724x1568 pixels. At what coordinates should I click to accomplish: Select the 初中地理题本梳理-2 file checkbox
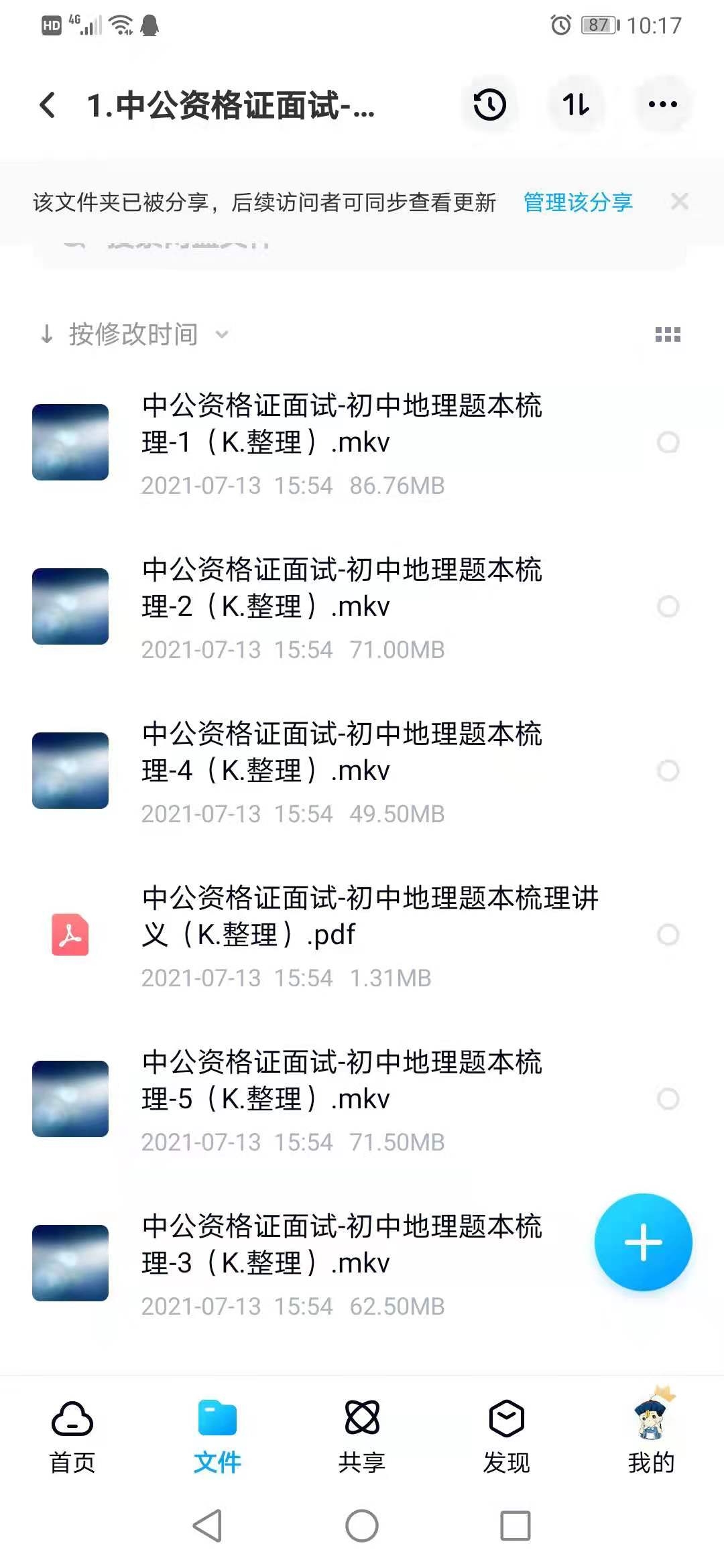coord(668,606)
